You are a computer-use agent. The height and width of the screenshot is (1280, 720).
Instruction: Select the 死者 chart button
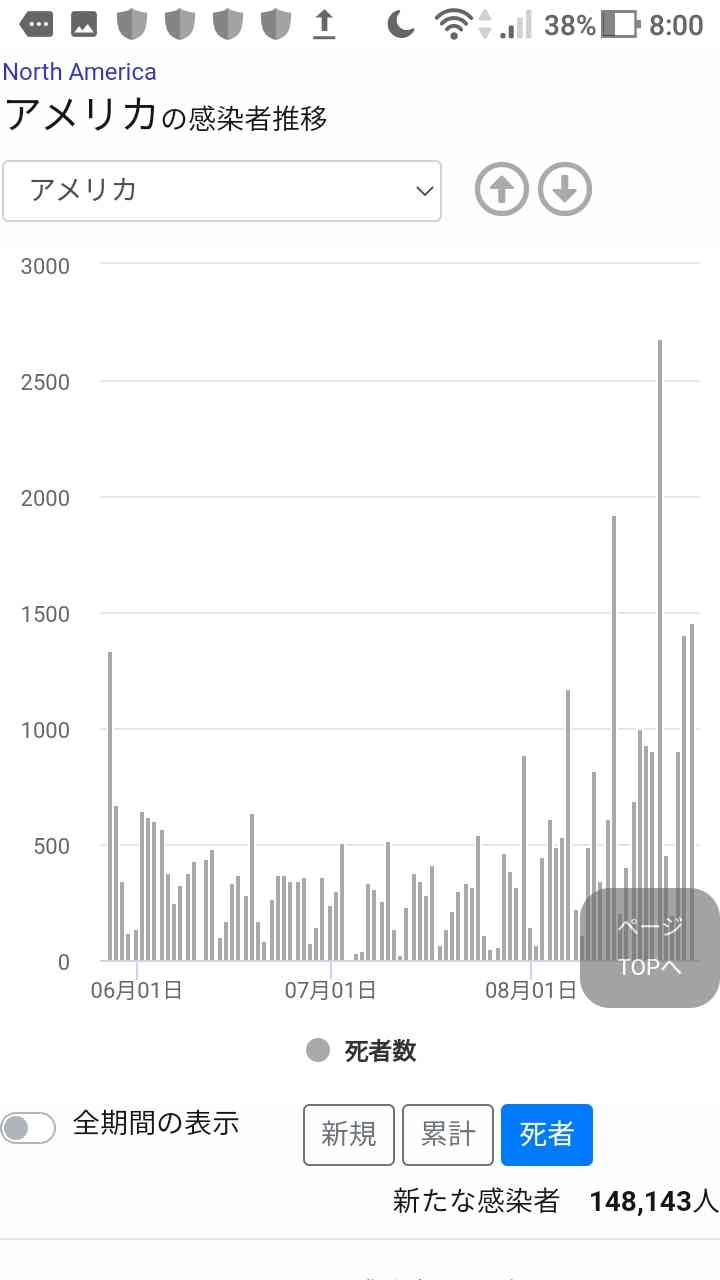[547, 1134]
